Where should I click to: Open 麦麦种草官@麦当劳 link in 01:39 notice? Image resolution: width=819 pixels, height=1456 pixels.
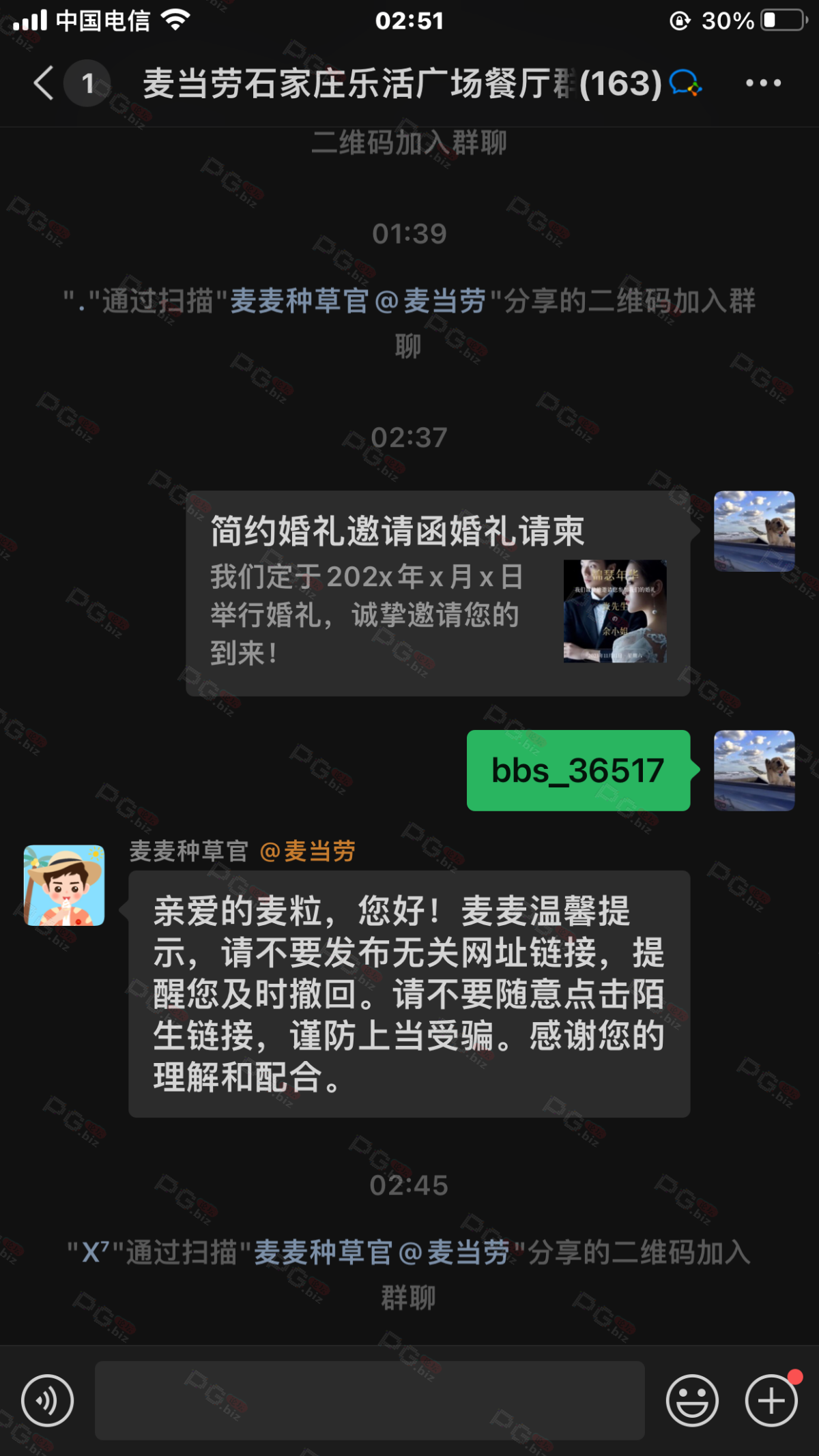(x=358, y=301)
